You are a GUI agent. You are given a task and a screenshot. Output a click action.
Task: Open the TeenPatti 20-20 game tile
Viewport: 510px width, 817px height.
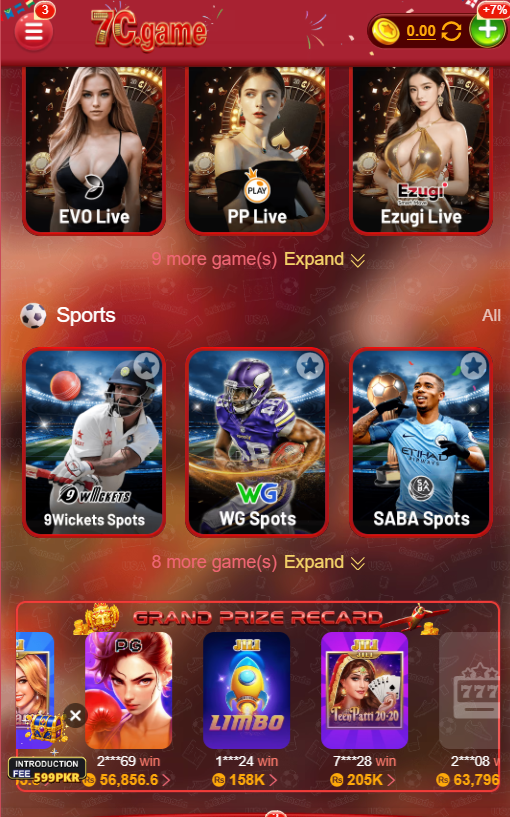point(365,690)
